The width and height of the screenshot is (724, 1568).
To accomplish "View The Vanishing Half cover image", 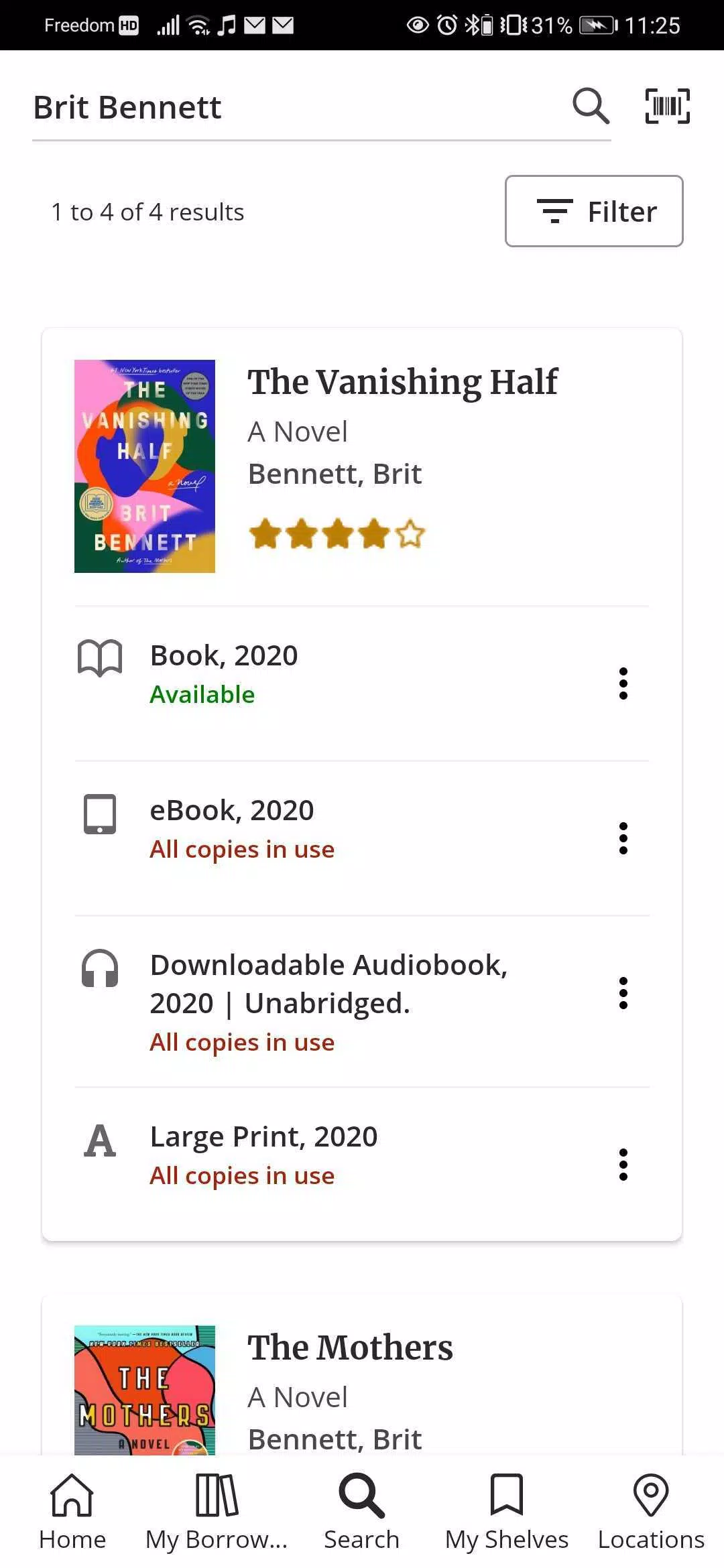I will pyautogui.click(x=145, y=466).
